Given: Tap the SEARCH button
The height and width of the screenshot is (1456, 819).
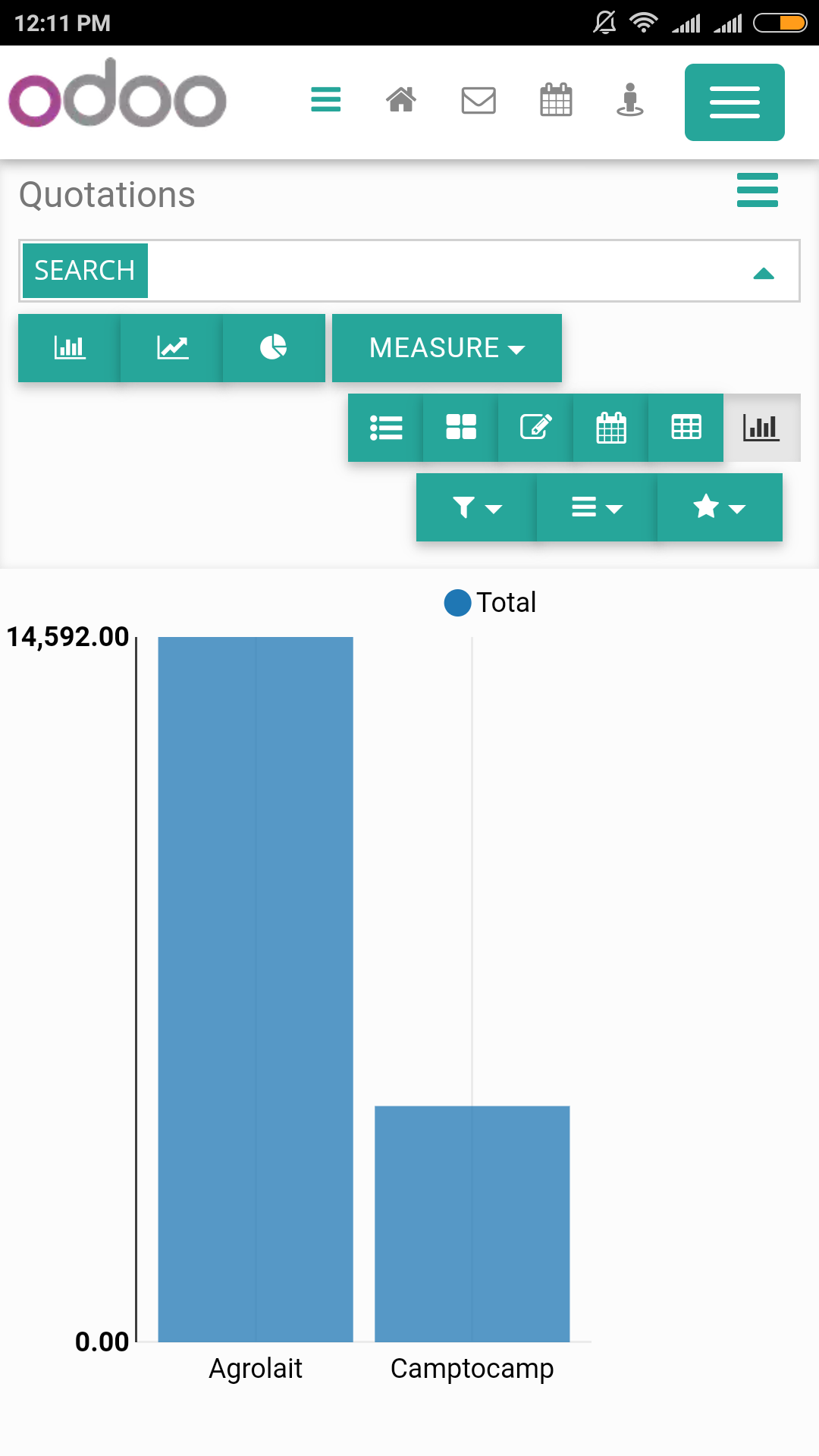Looking at the screenshot, I should (85, 271).
